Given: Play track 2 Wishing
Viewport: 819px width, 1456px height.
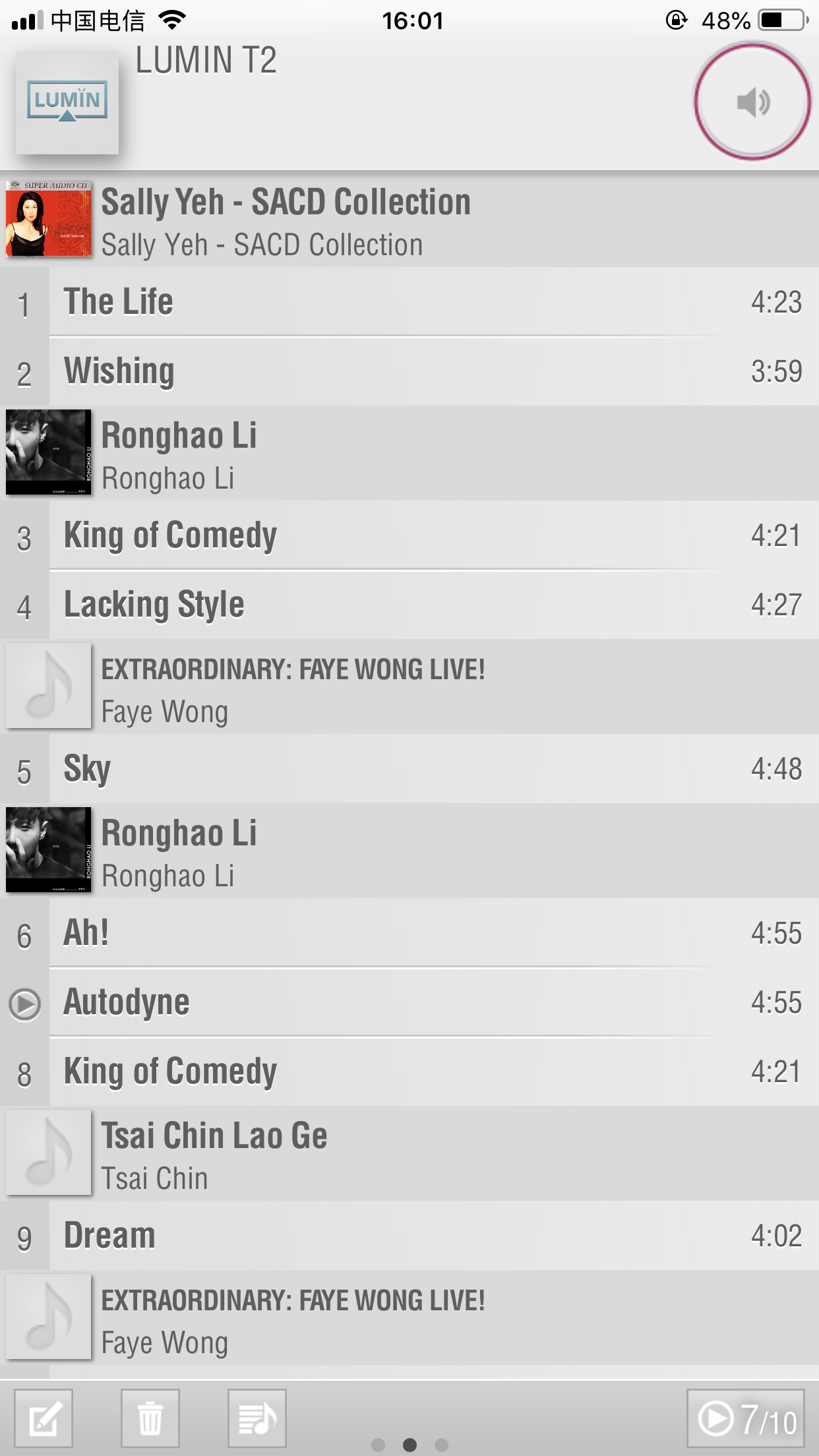Looking at the screenshot, I should coord(409,371).
